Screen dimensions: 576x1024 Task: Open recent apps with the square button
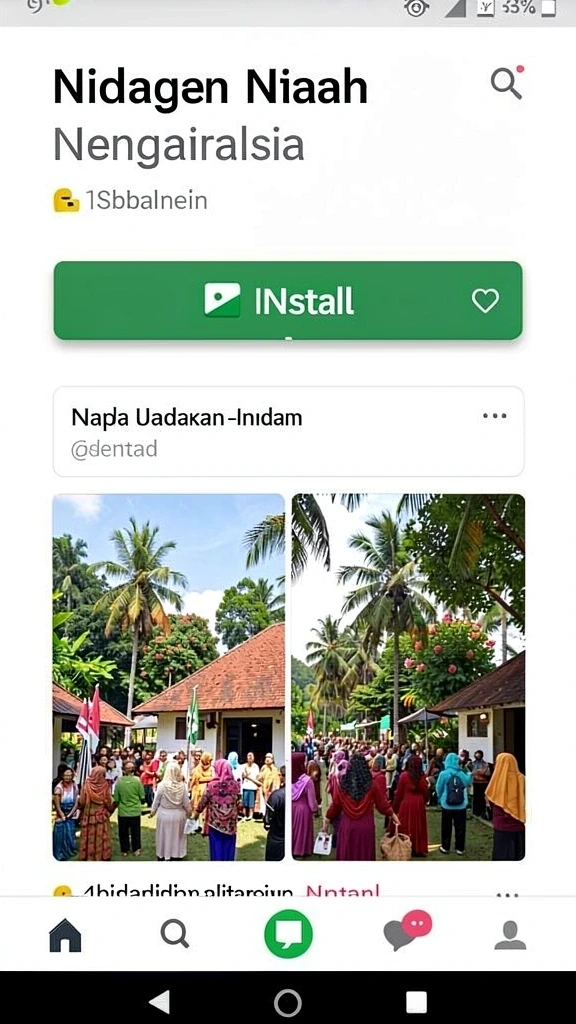417,1001
